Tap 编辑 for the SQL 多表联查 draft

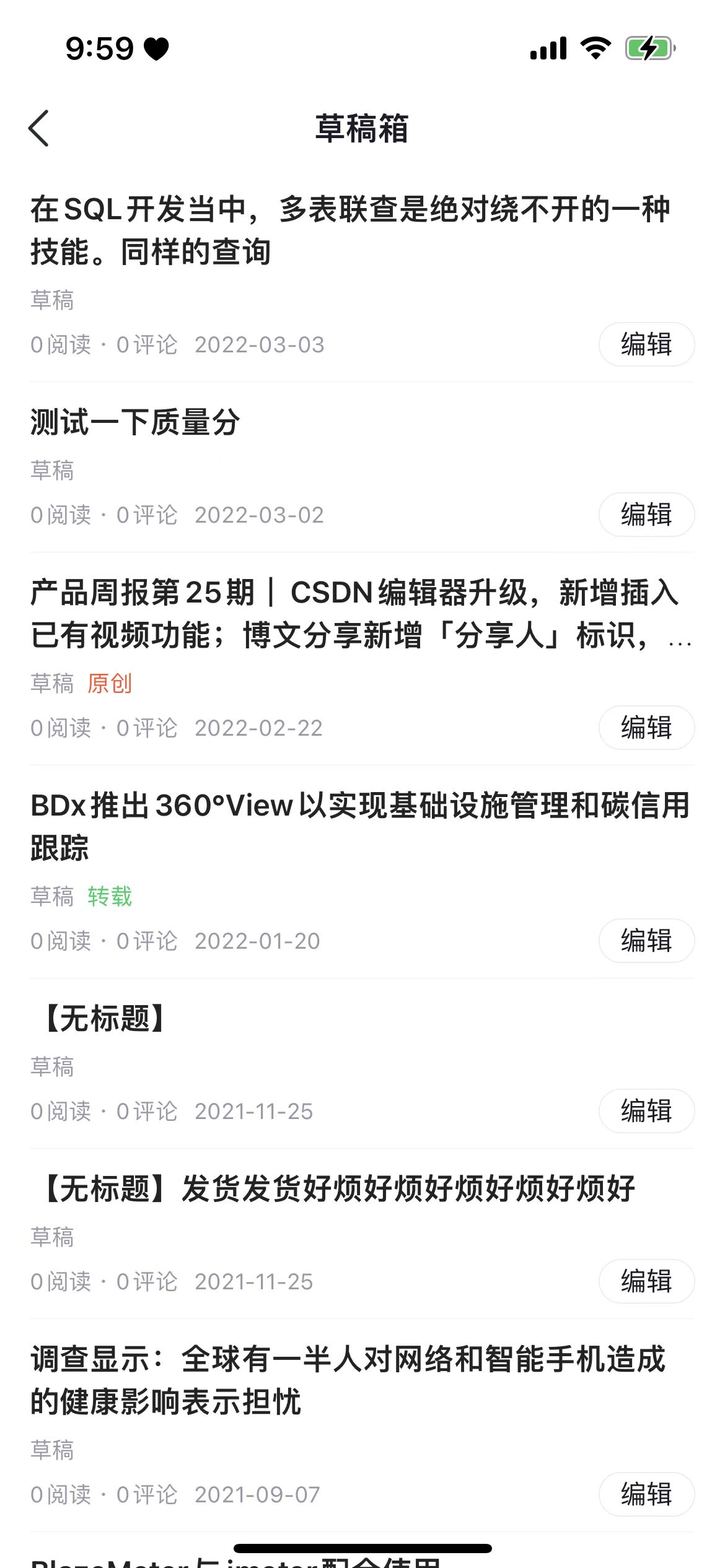pyautogui.click(x=646, y=344)
